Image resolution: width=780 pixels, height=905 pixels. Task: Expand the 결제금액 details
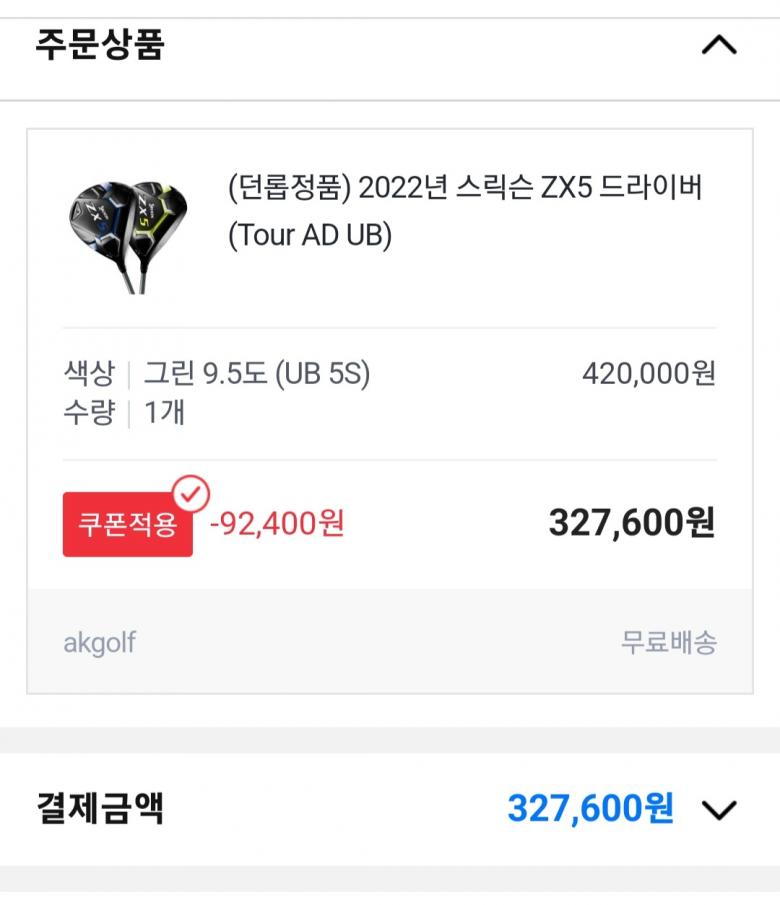tap(719, 809)
